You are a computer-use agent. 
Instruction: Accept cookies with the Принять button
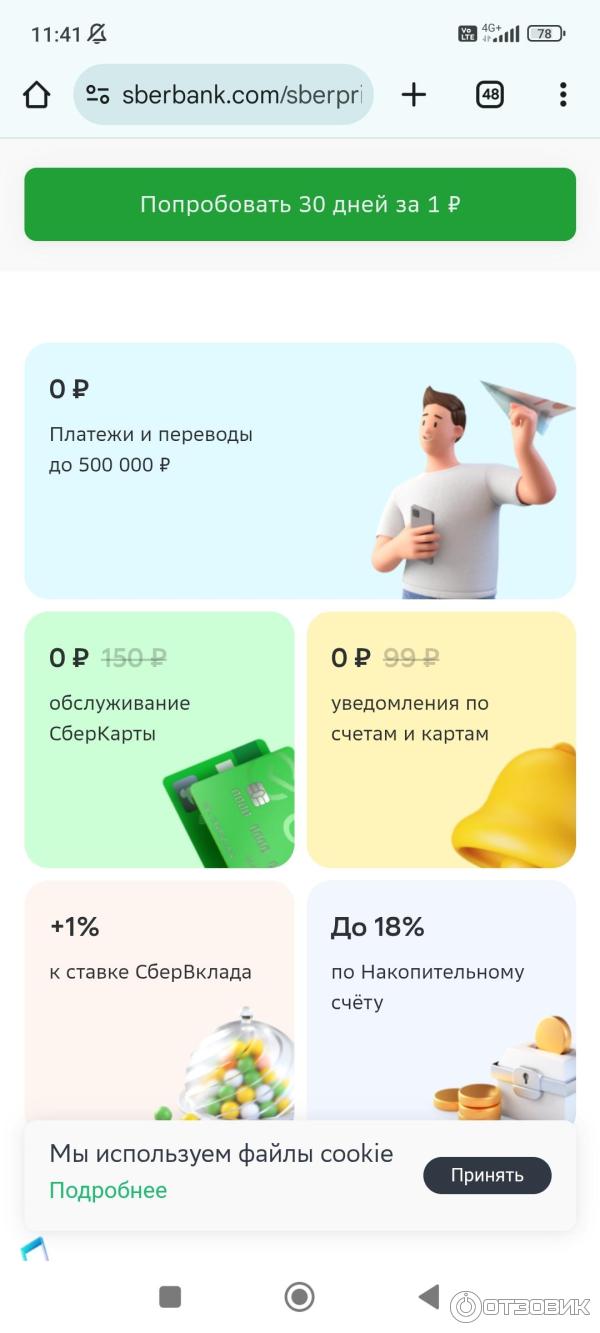click(487, 1175)
